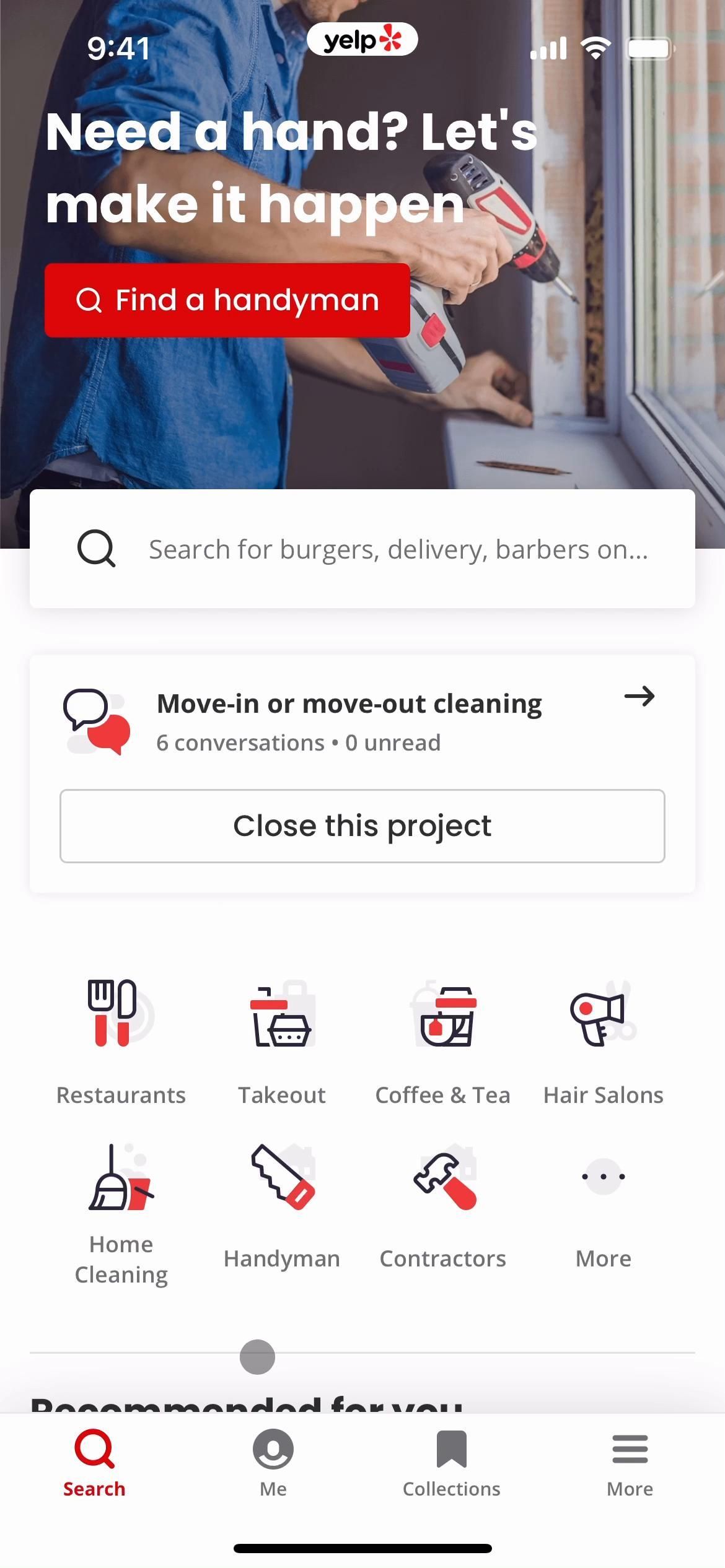This screenshot has width=725, height=1568.
Task: Select the Handyman category
Action: click(282, 1204)
